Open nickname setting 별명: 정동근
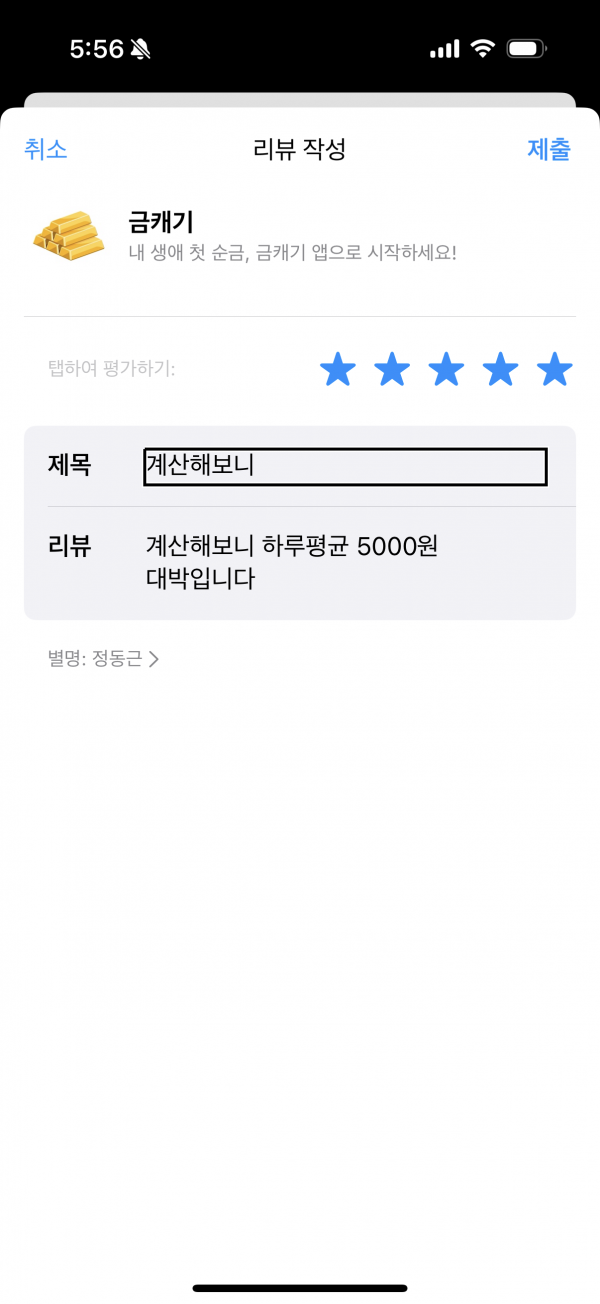 click(x=103, y=659)
